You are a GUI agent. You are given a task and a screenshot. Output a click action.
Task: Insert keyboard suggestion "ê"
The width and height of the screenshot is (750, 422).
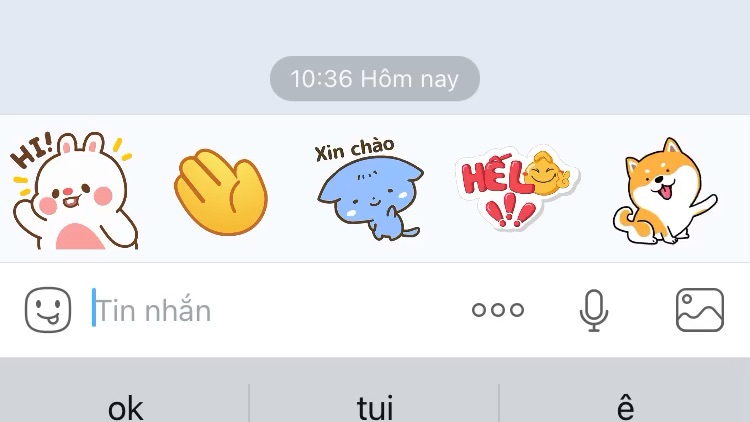(625, 407)
